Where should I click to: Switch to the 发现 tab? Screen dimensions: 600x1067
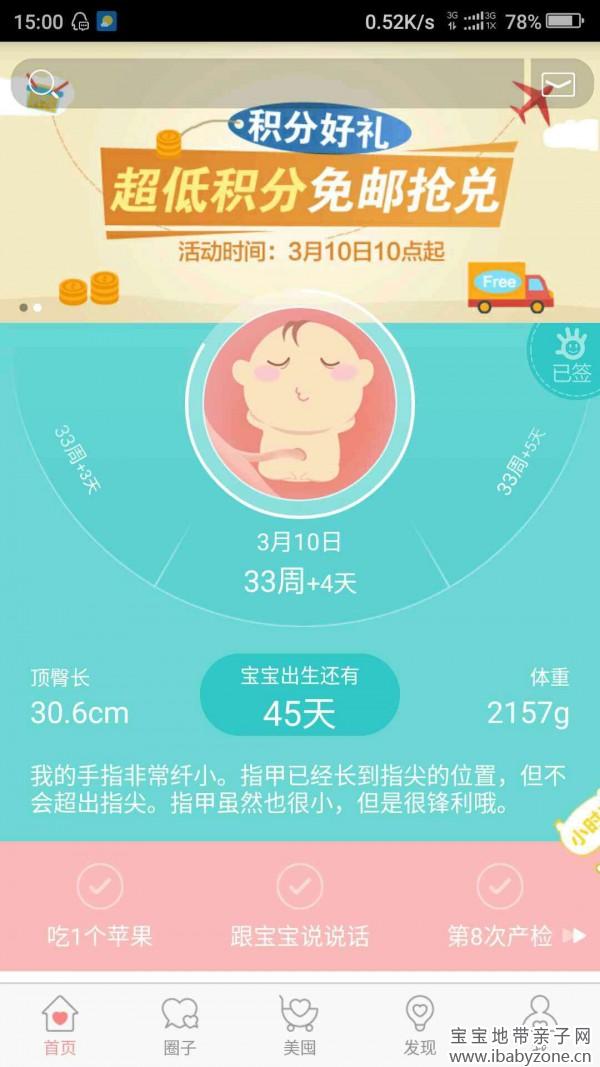click(420, 1025)
